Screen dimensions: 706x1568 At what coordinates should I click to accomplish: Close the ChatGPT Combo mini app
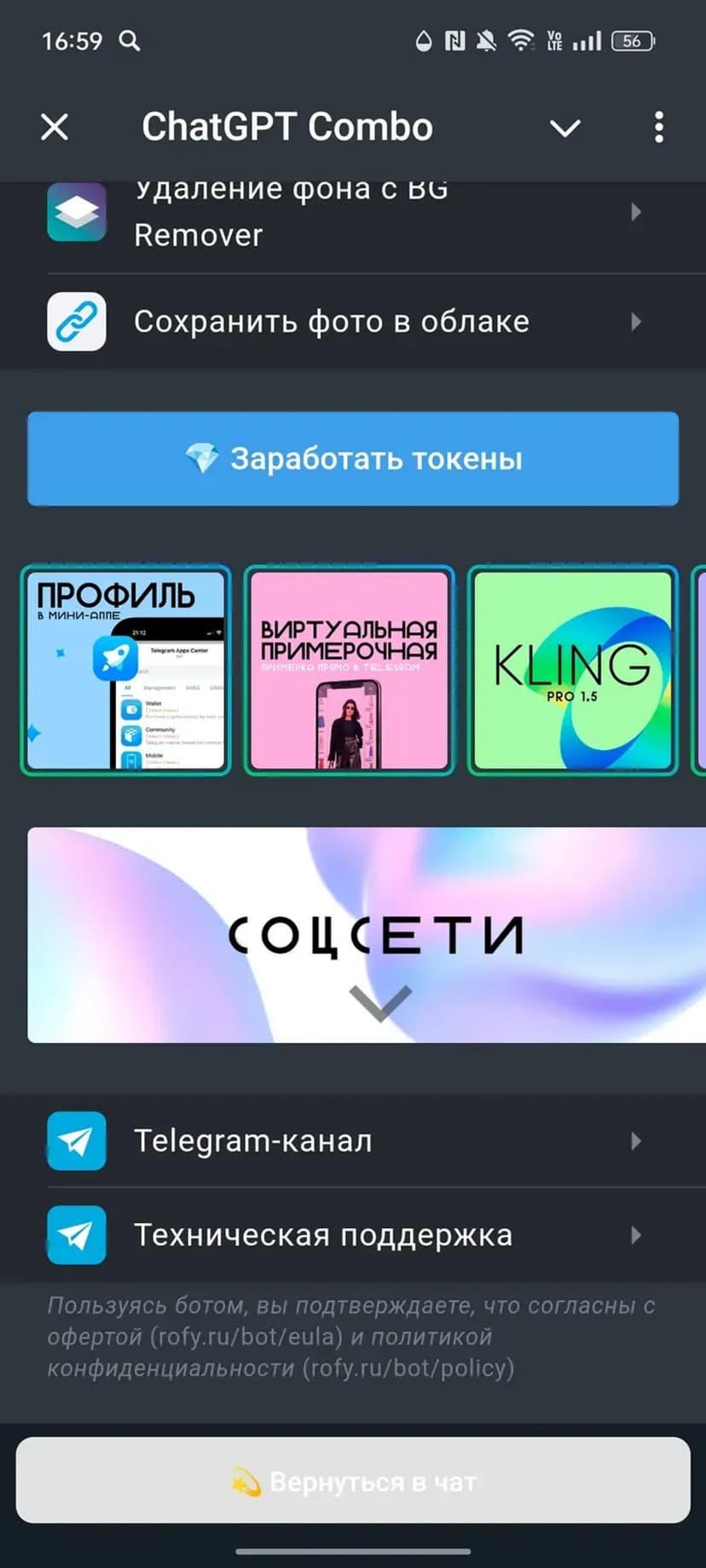click(x=55, y=128)
